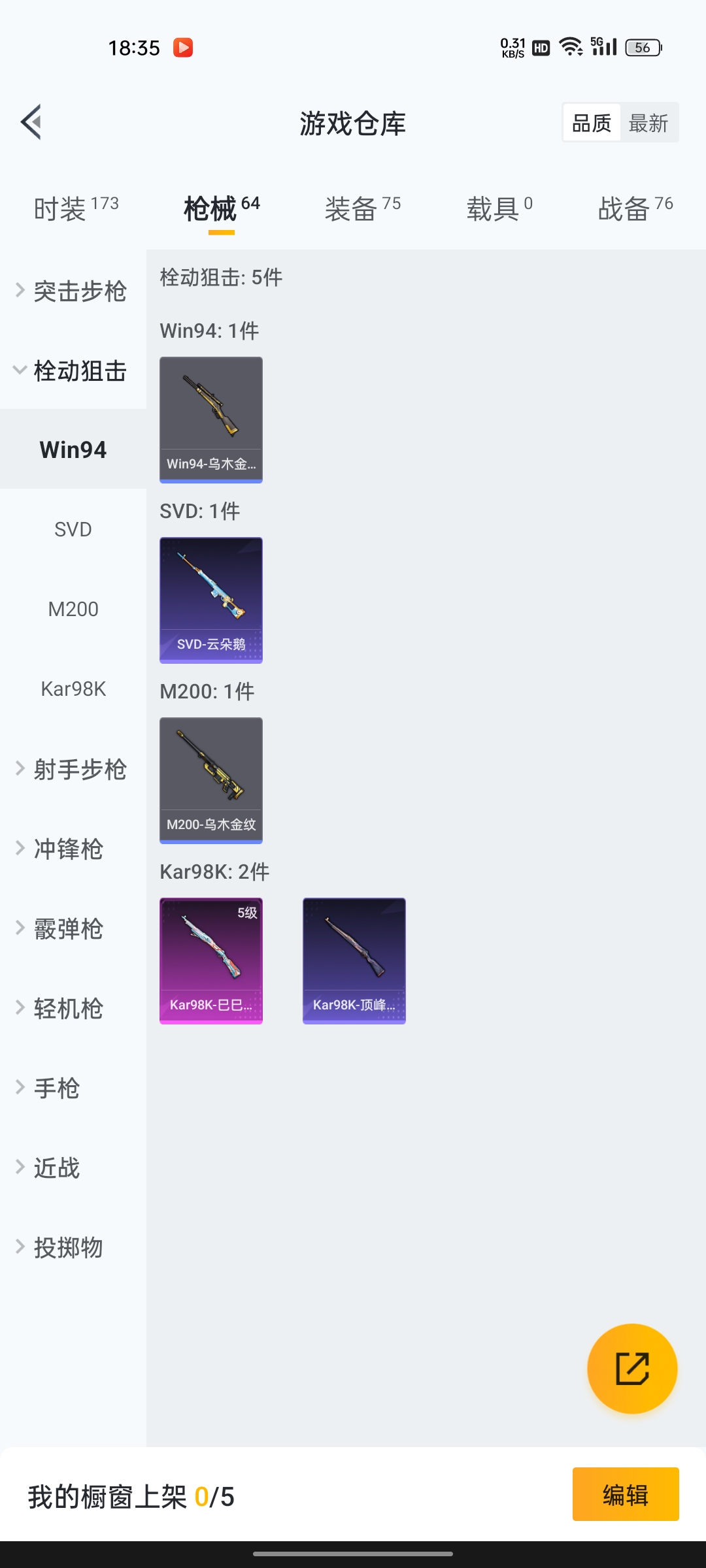Select SVD in the weapon sidebar

point(73,529)
